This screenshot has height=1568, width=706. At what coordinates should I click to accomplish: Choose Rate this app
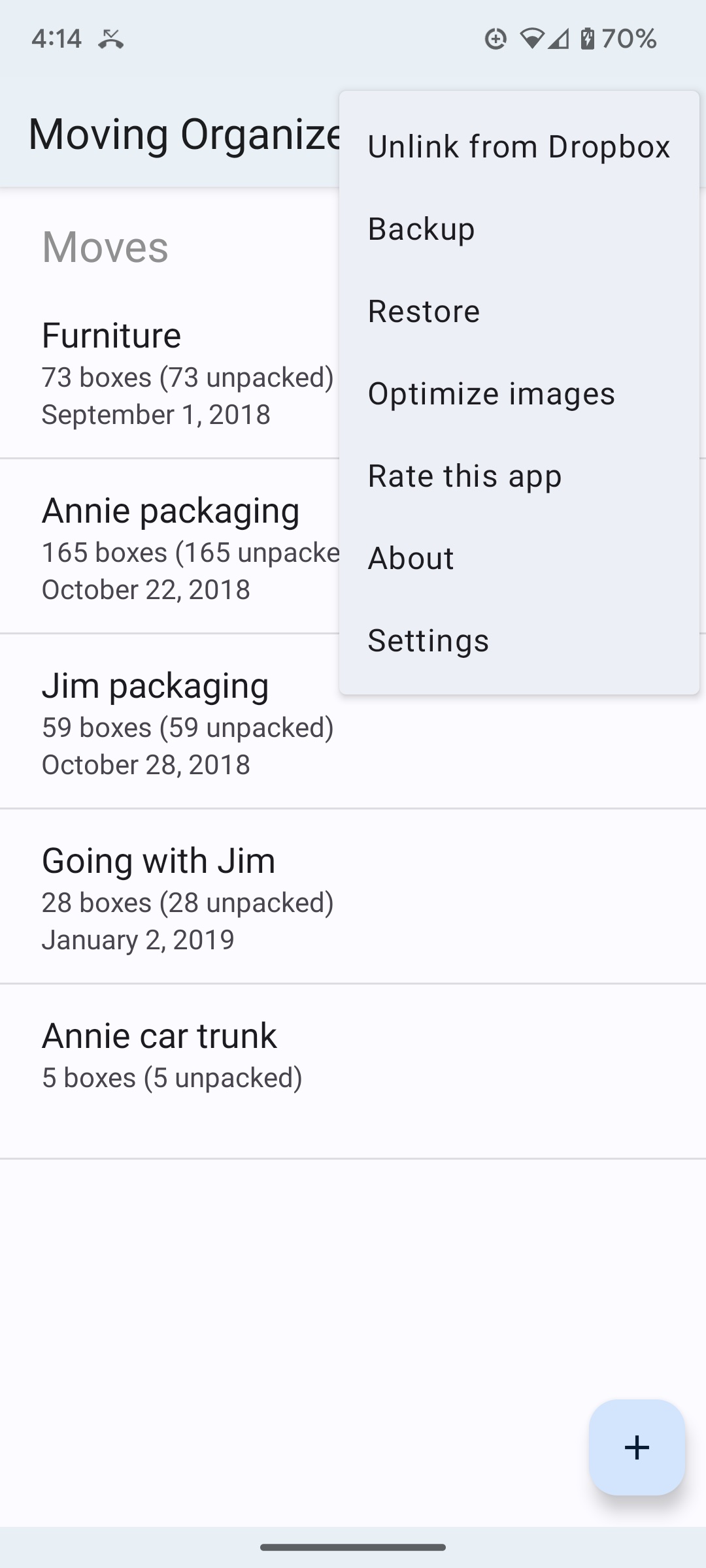click(519, 476)
